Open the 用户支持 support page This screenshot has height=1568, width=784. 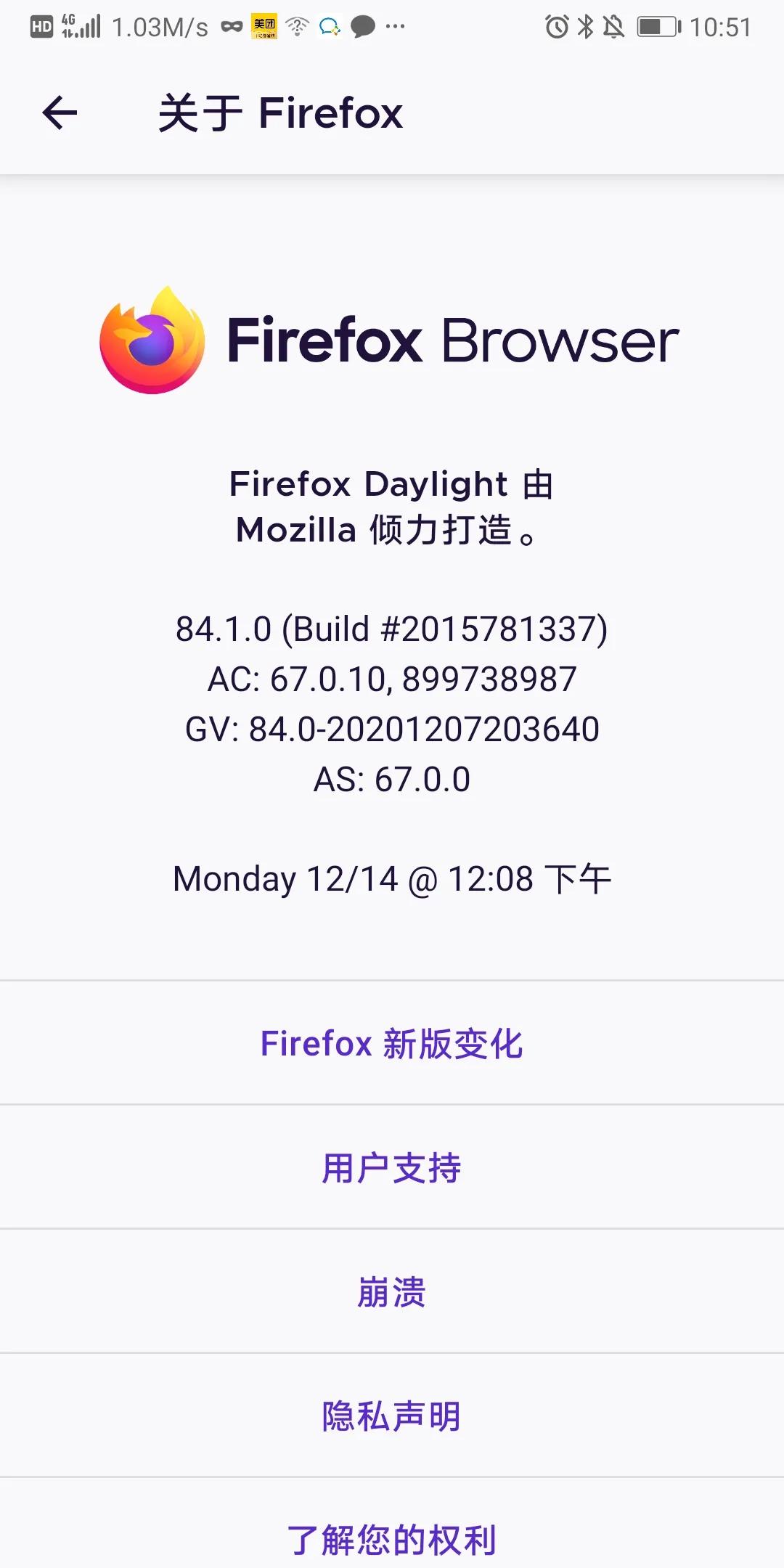[x=392, y=1167]
